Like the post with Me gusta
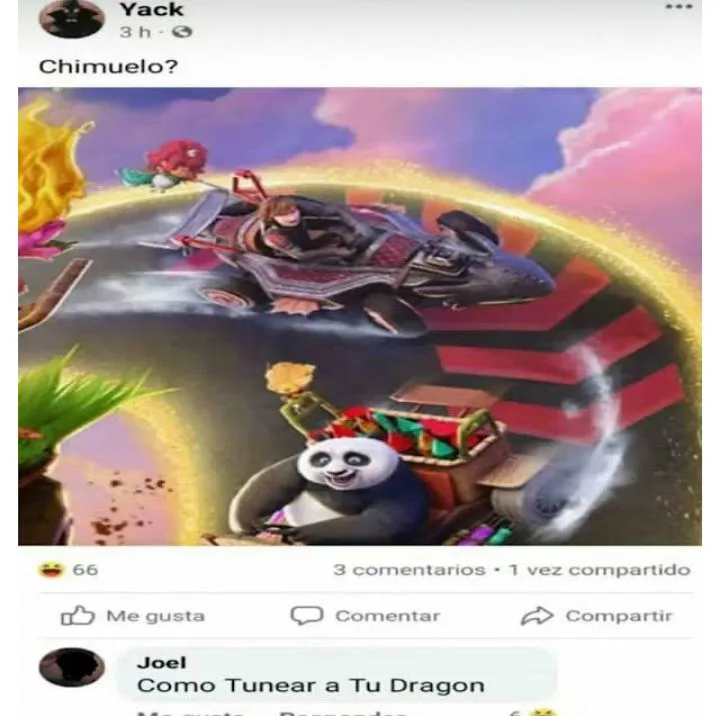The image size is (720, 716). coord(133,616)
